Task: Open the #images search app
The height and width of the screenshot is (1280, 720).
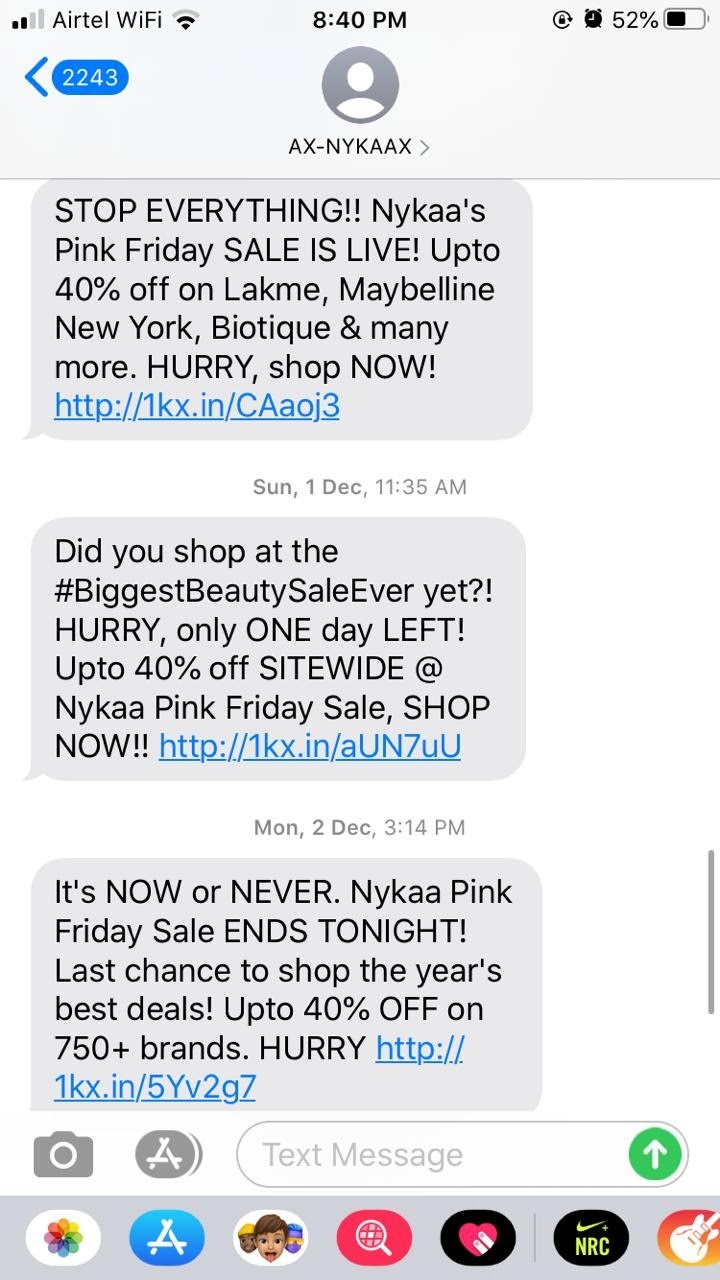Action: coord(373,1237)
